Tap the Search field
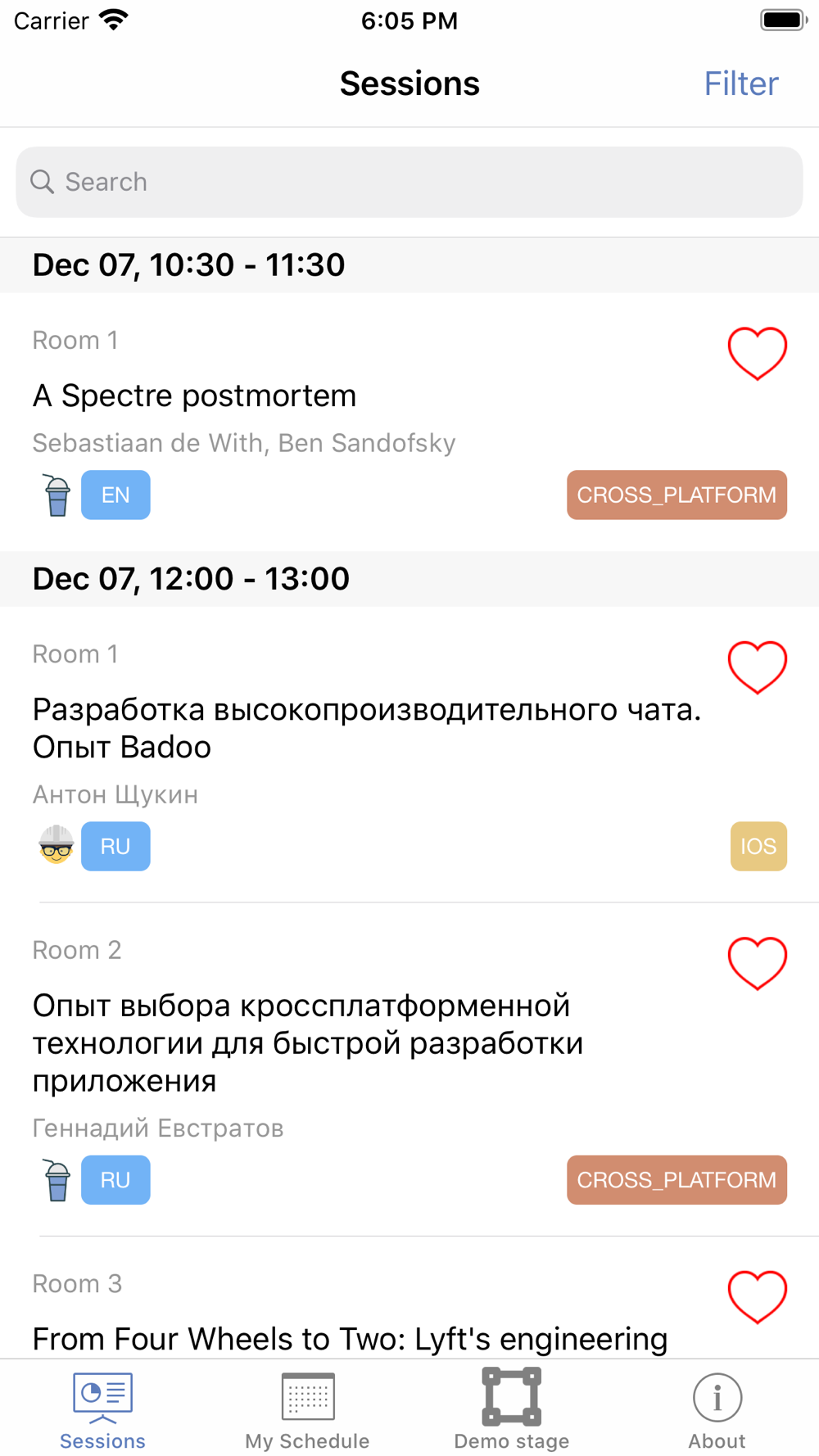 [x=409, y=182]
